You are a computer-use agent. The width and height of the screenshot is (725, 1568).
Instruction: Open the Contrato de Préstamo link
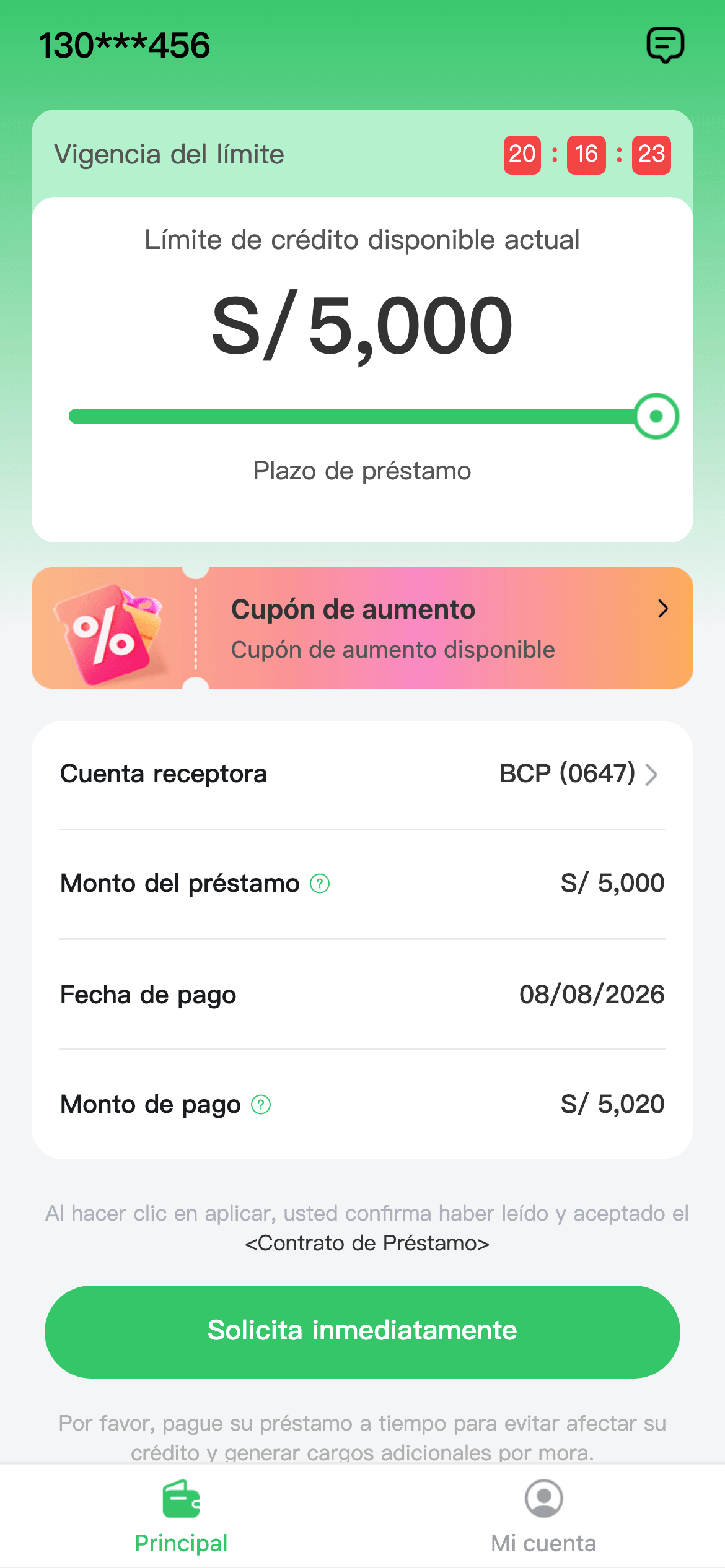click(x=367, y=1243)
